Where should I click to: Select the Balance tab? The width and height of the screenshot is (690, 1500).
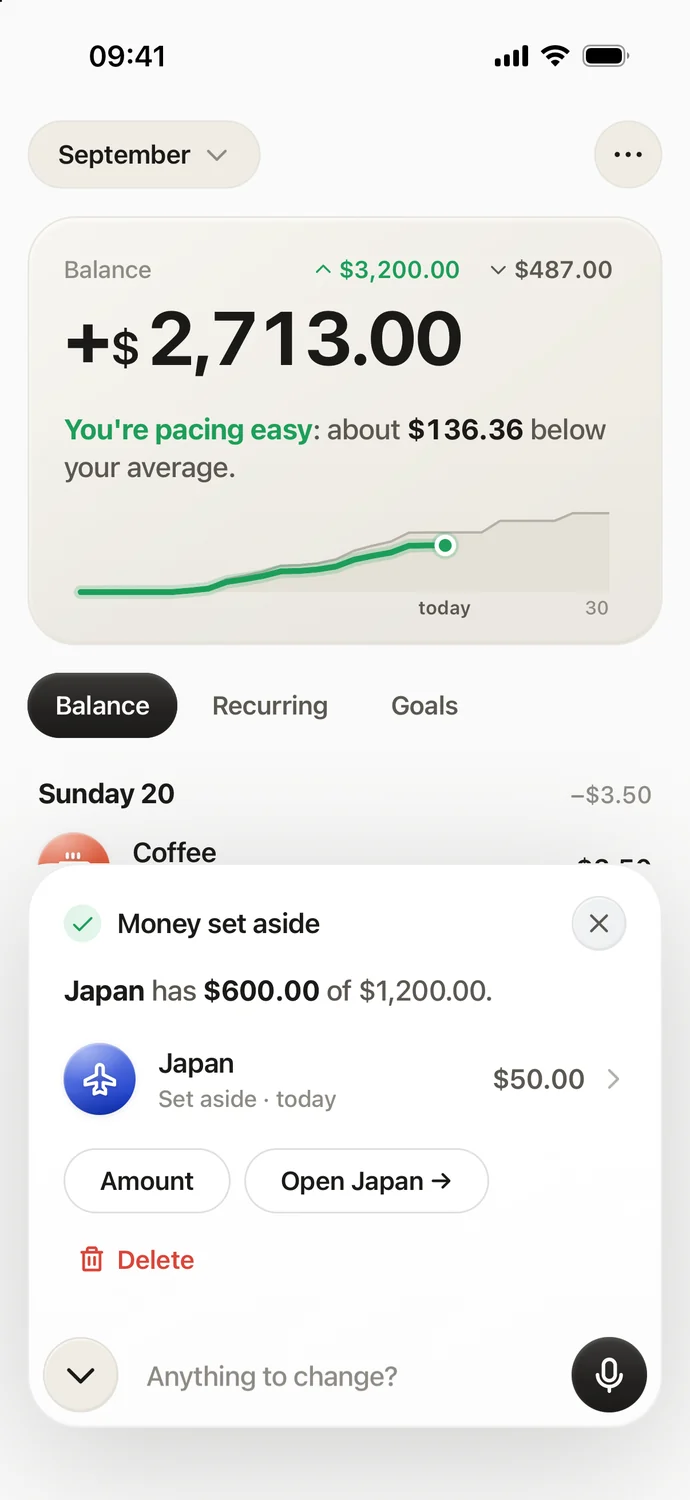[102, 706]
